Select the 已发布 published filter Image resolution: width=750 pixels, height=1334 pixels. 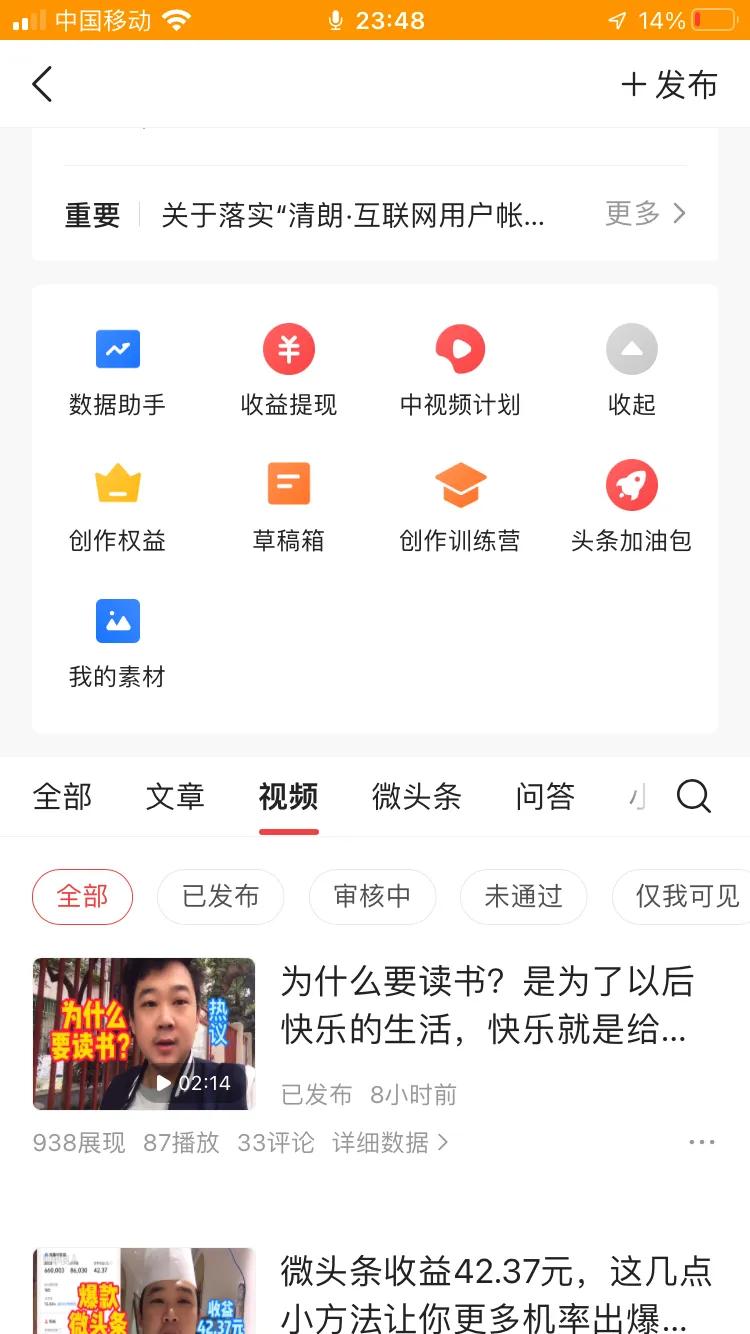click(x=220, y=897)
